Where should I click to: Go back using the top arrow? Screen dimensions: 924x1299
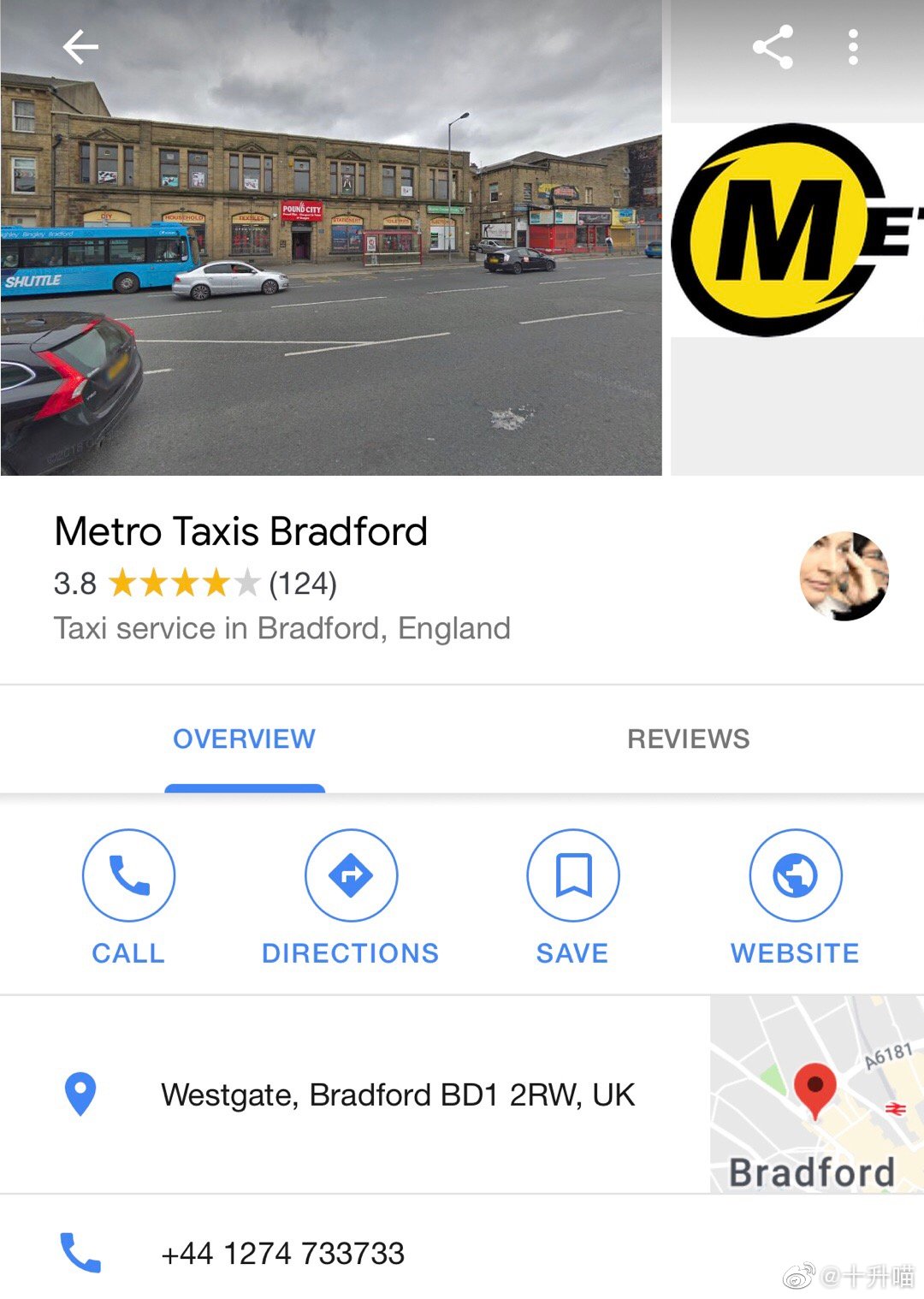point(81,47)
